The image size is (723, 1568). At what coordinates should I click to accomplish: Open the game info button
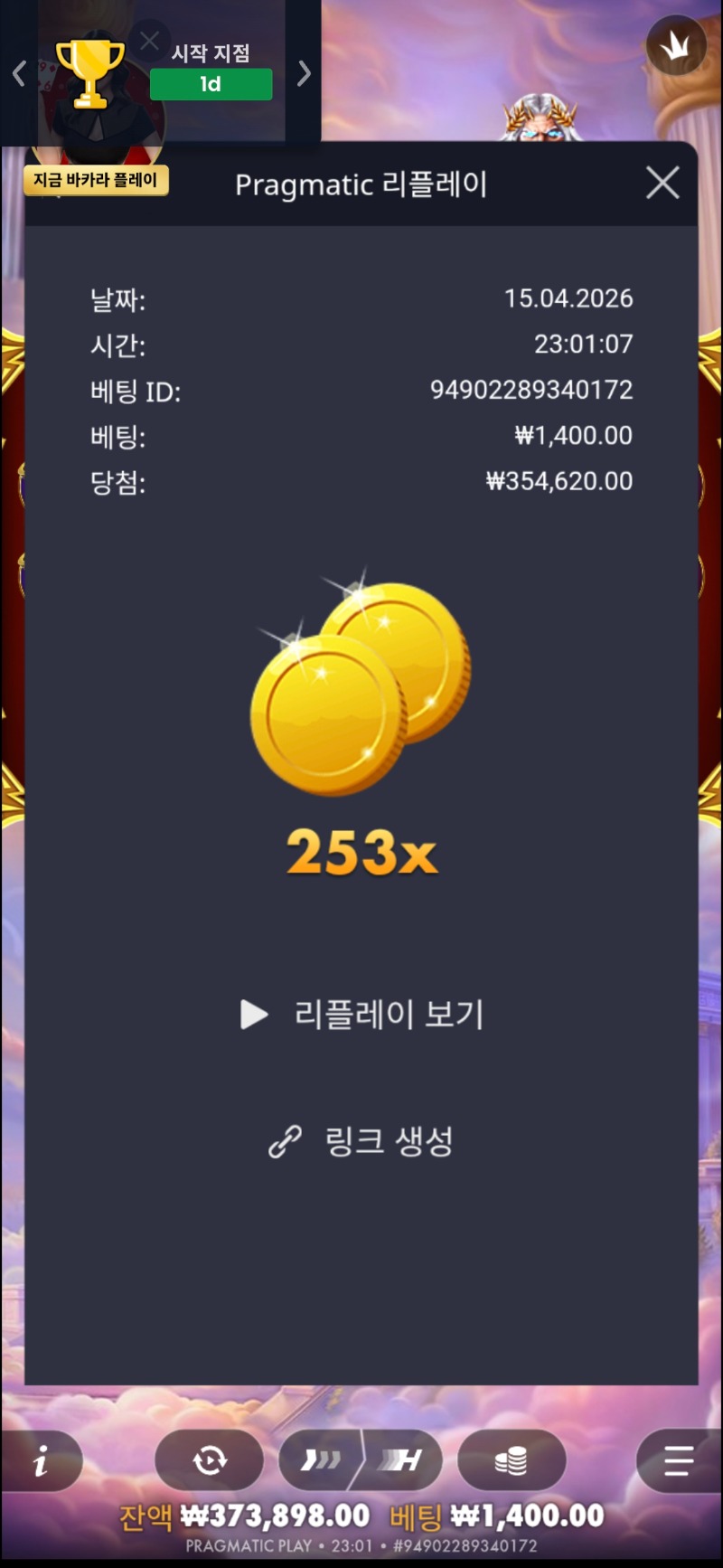click(x=41, y=1460)
